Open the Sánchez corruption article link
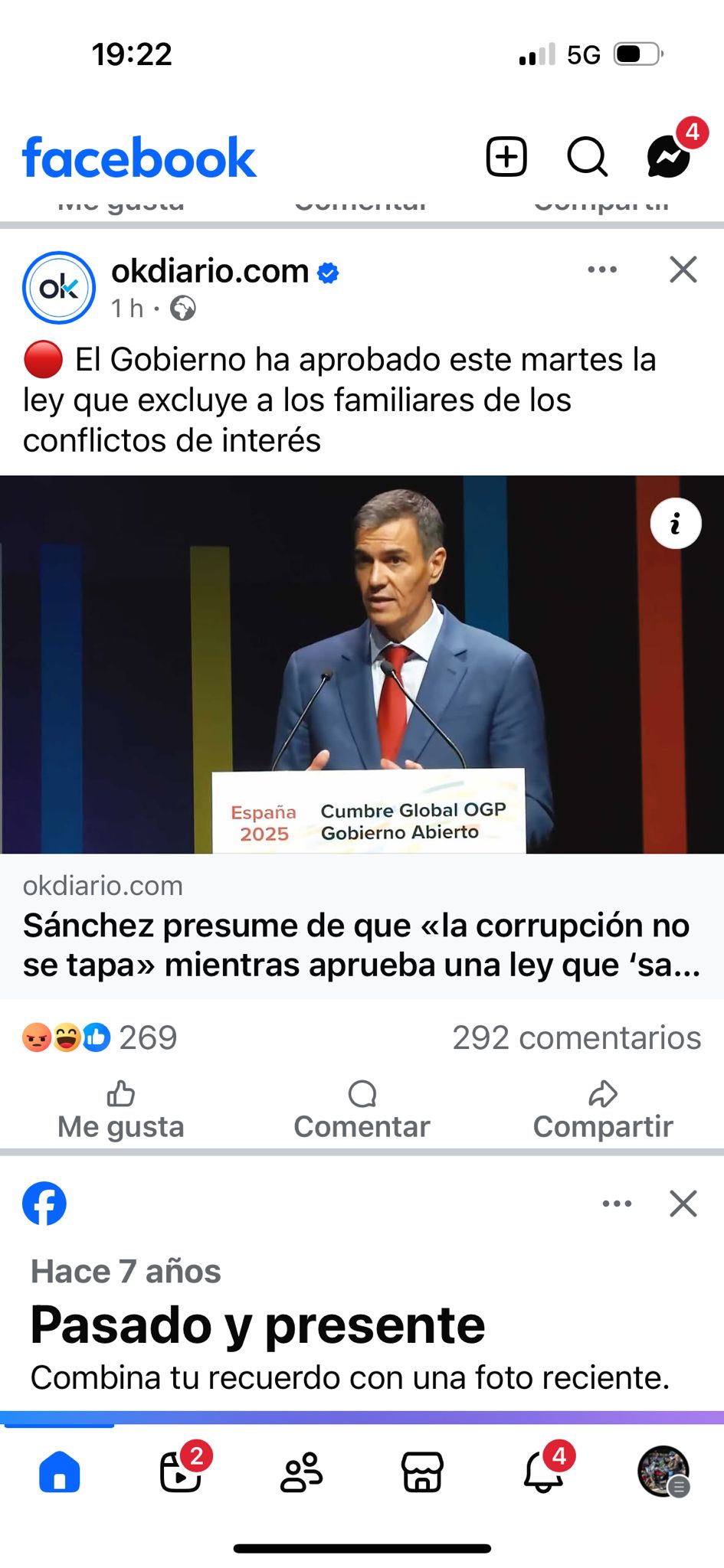The height and width of the screenshot is (1568, 724). coord(360,945)
